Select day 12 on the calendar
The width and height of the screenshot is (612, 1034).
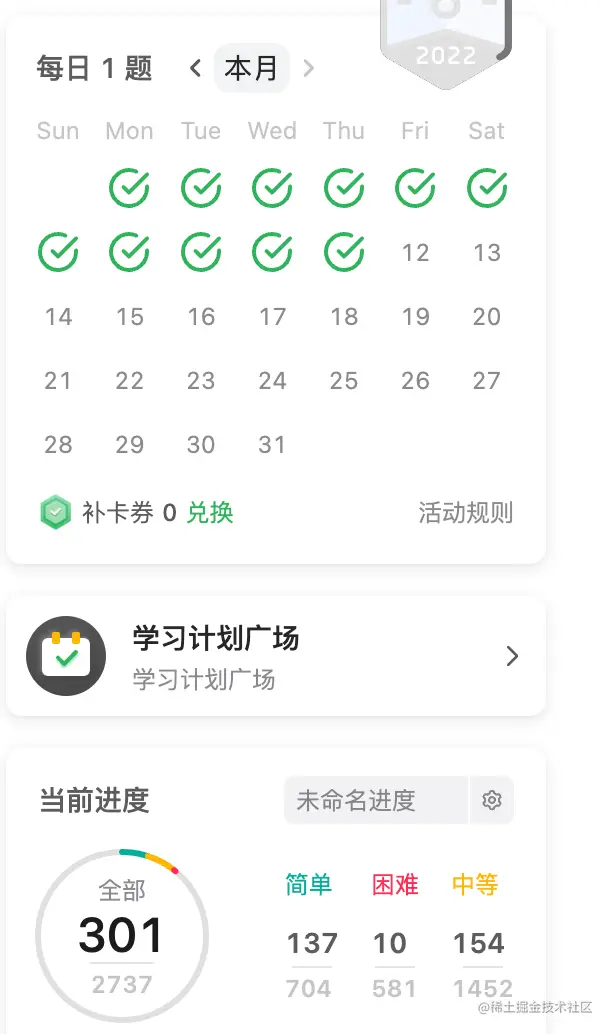[x=415, y=253]
